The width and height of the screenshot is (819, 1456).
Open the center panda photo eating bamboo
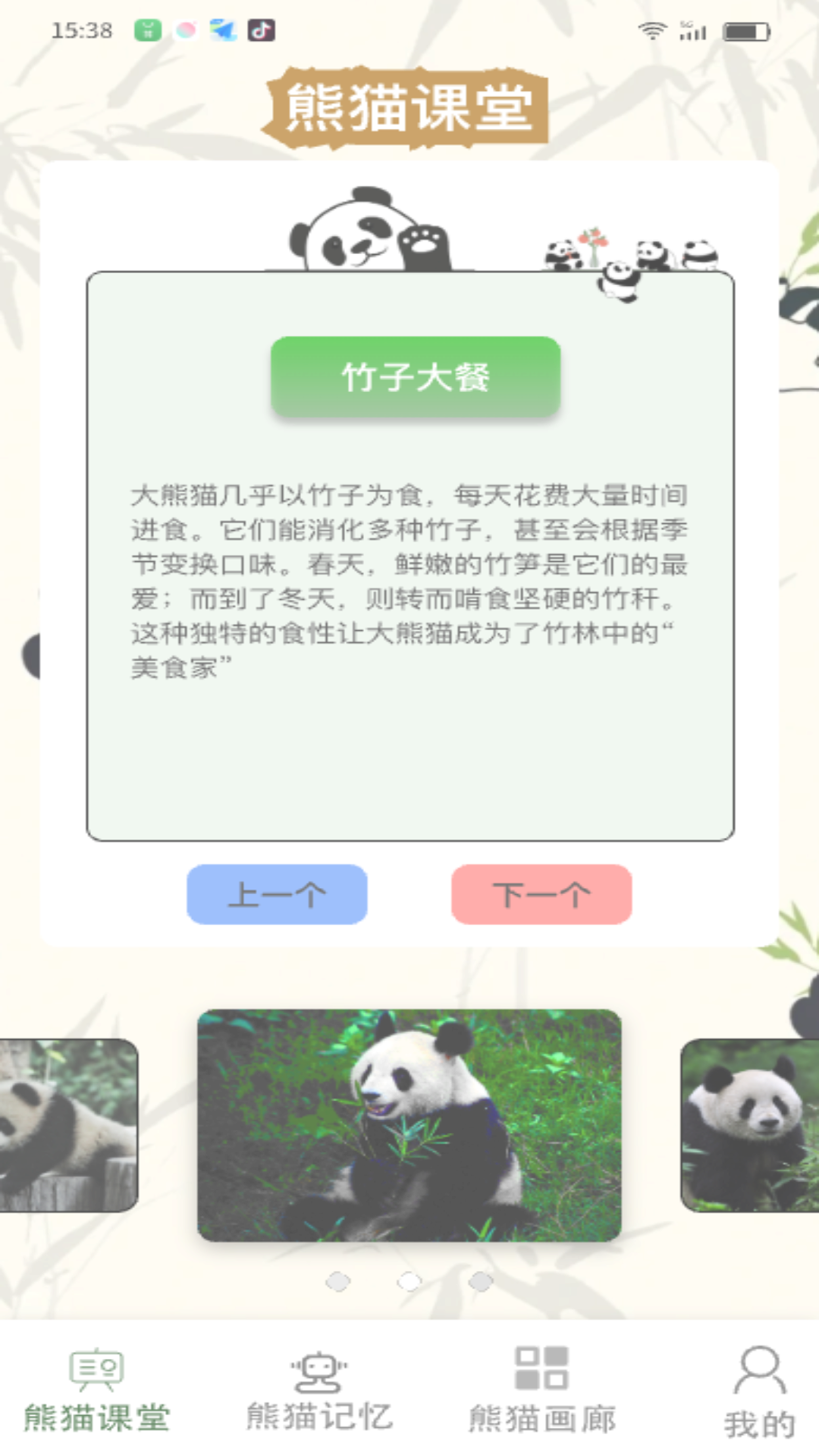pos(409,1122)
